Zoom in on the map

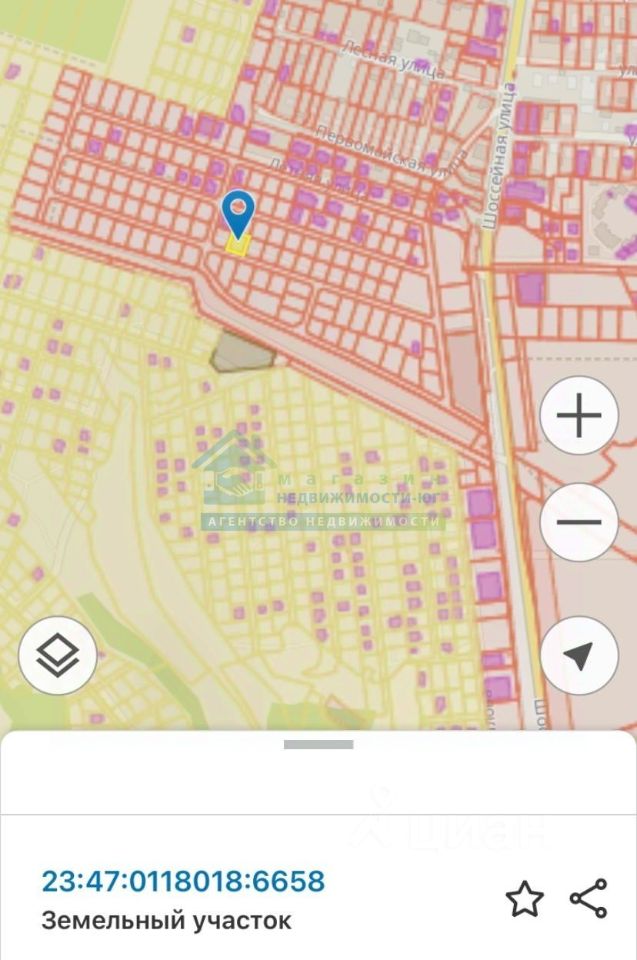point(578,416)
